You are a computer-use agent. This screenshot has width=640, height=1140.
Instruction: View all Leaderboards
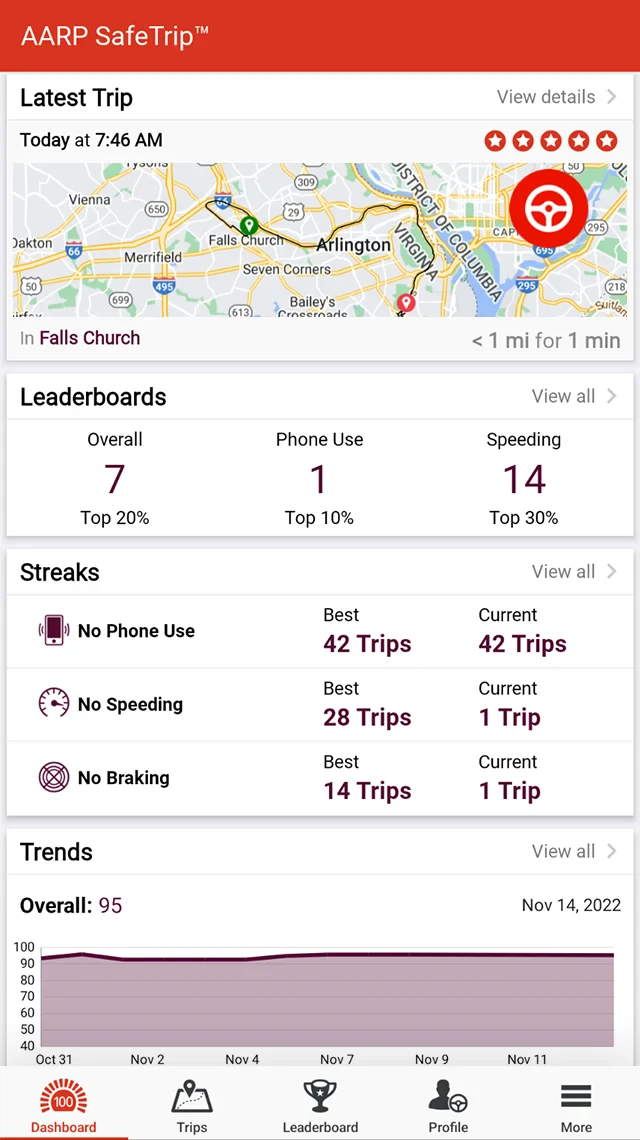[x=574, y=396]
